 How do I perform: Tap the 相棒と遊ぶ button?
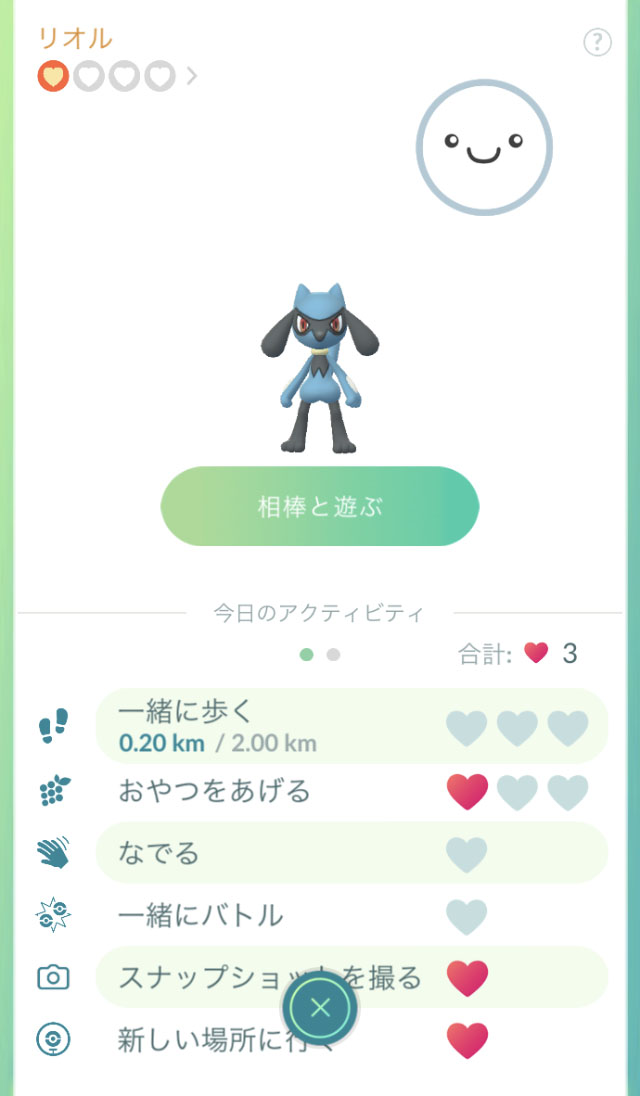(320, 507)
